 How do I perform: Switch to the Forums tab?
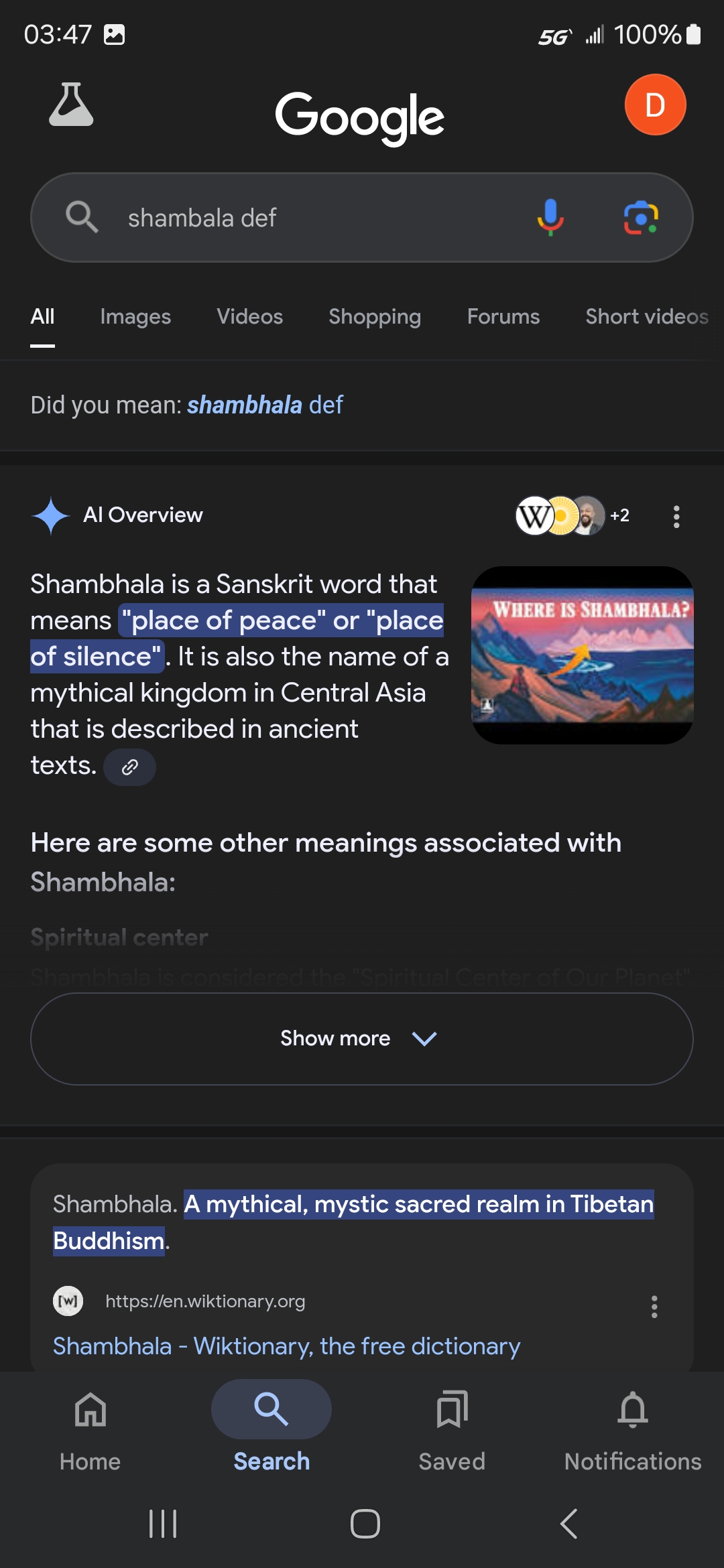(x=503, y=317)
